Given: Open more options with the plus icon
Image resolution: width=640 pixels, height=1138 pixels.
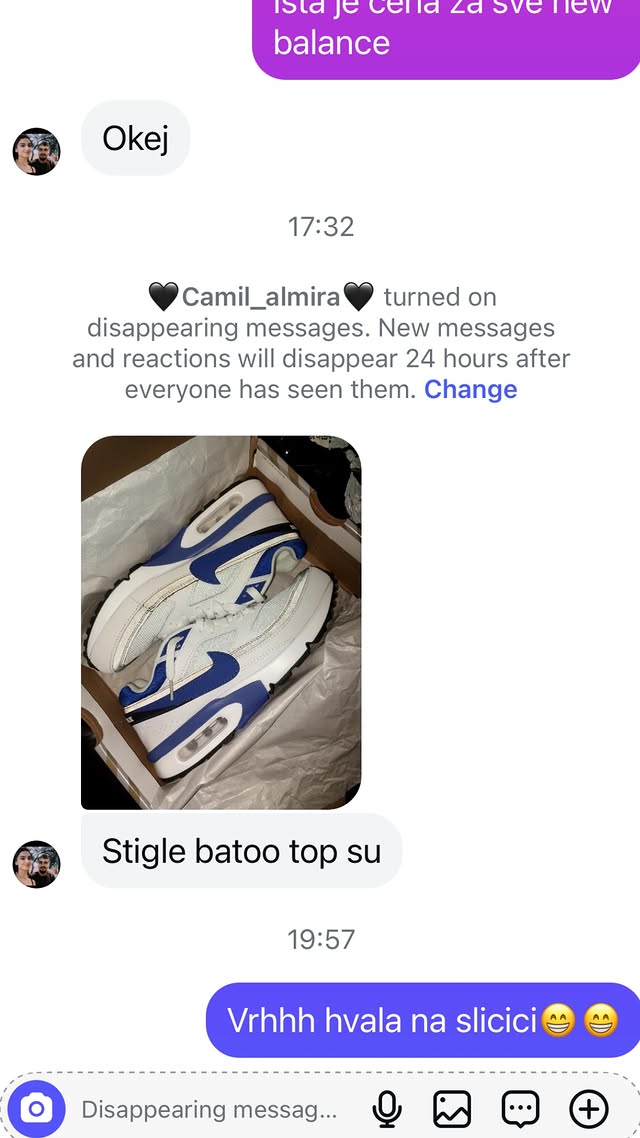Looking at the screenshot, I should point(588,1108).
